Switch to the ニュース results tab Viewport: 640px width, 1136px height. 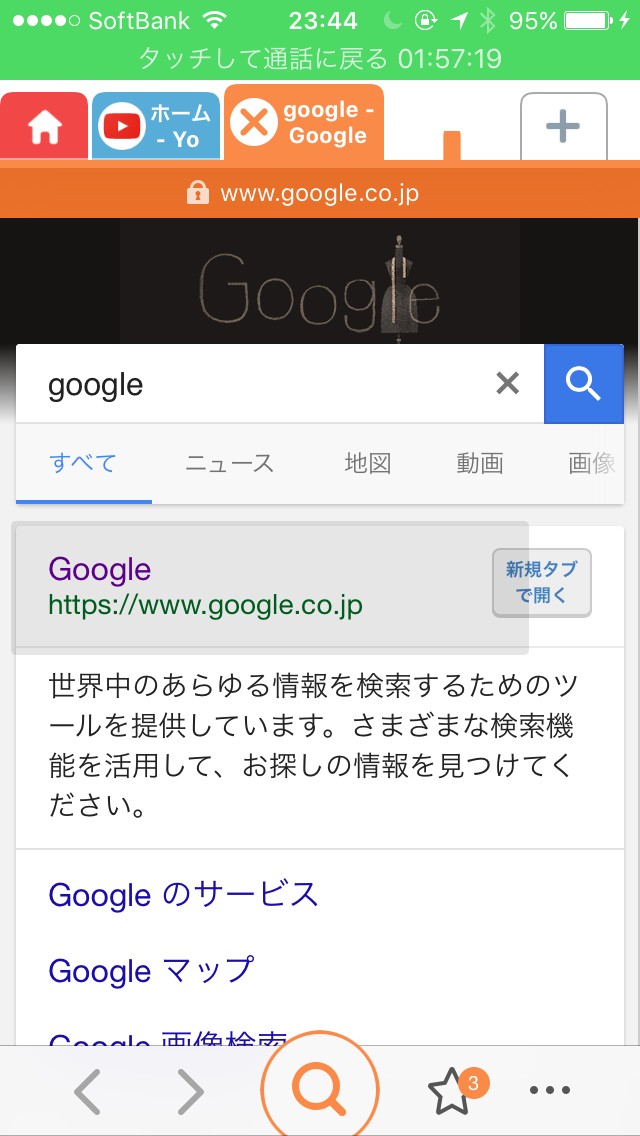(x=230, y=463)
